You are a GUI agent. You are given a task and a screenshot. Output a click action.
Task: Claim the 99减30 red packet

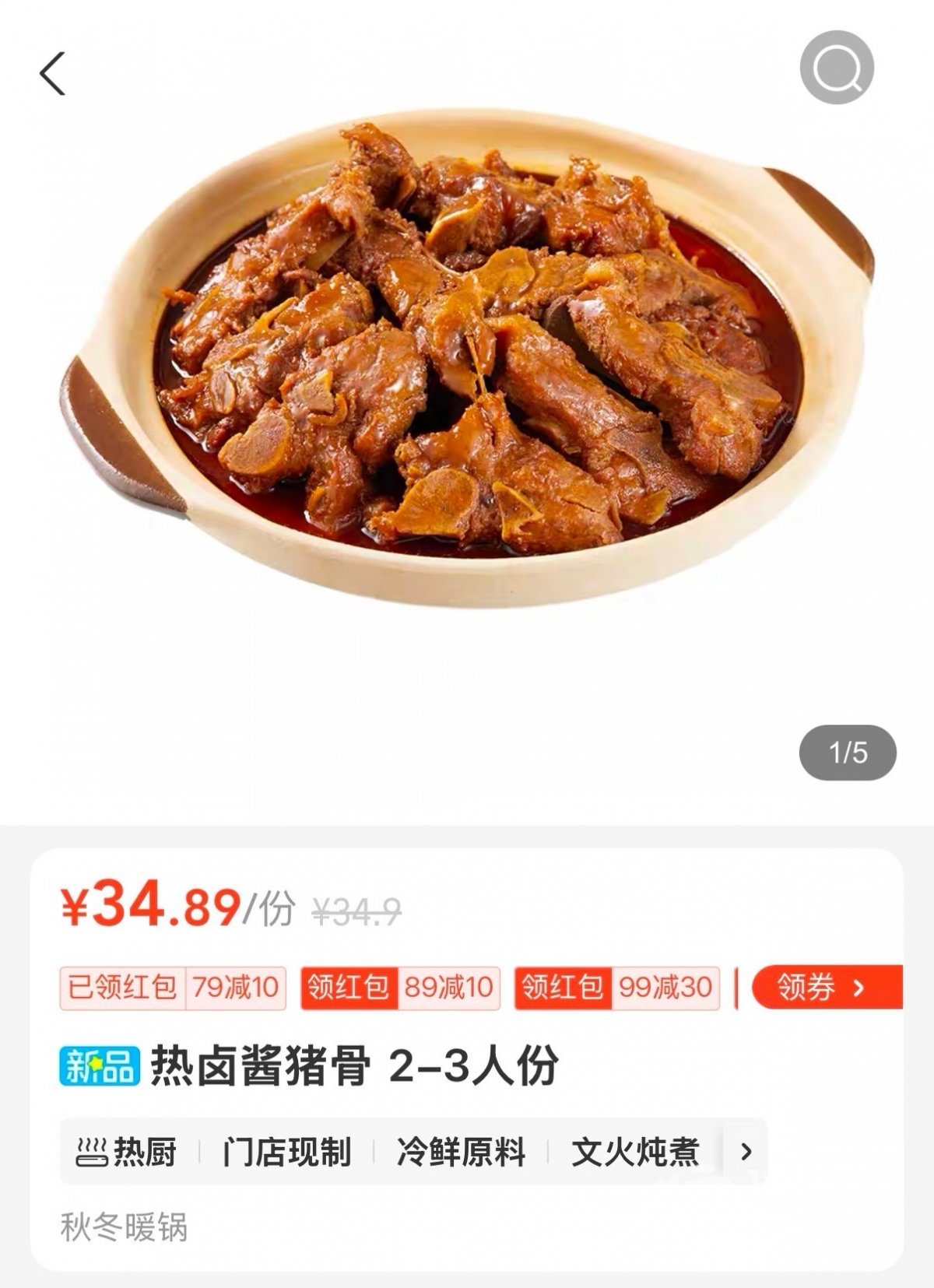[x=616, y=988]
